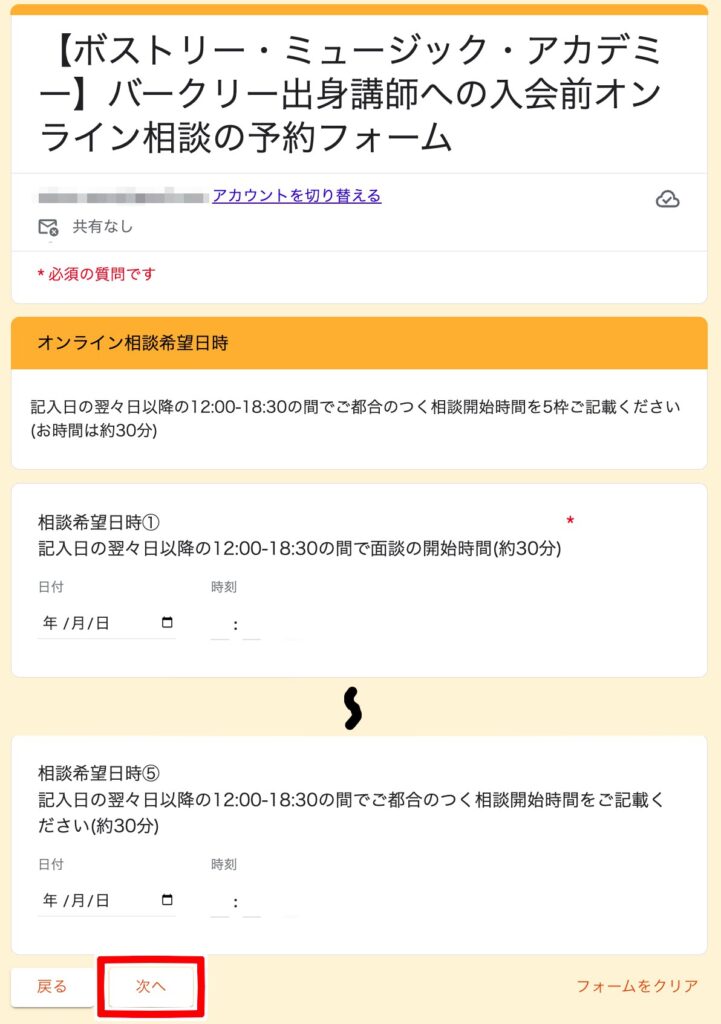Image resolution: width=721 pixels, height=1024 pixels.
Task: Open the date field for 相談希望日時⑤
Action: click(106, 901)
